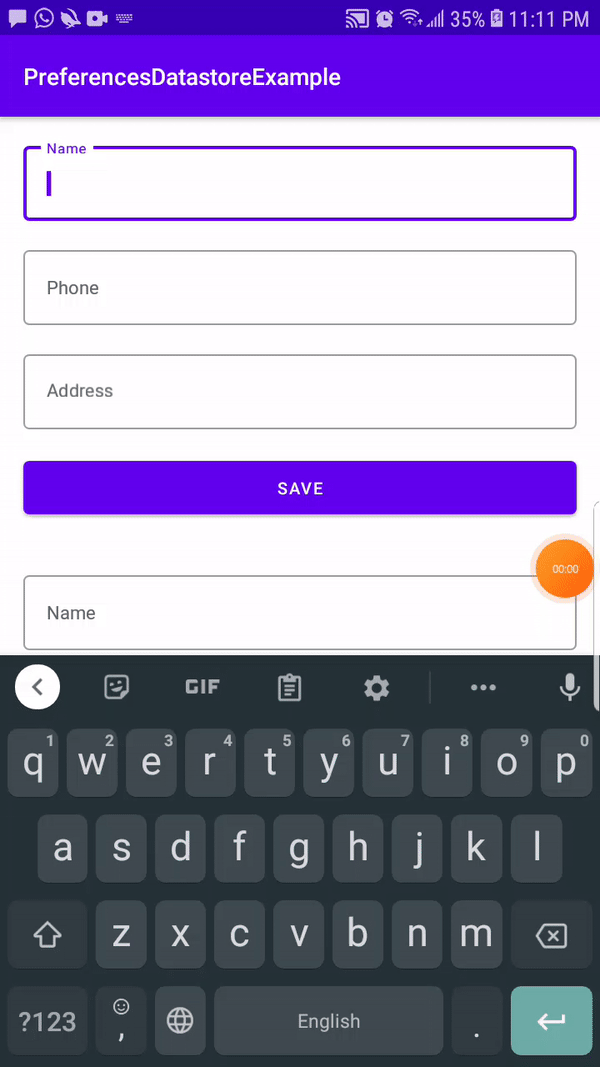Open the keyboard GIF search
The image size is (600, 1067).
point(203,687)
